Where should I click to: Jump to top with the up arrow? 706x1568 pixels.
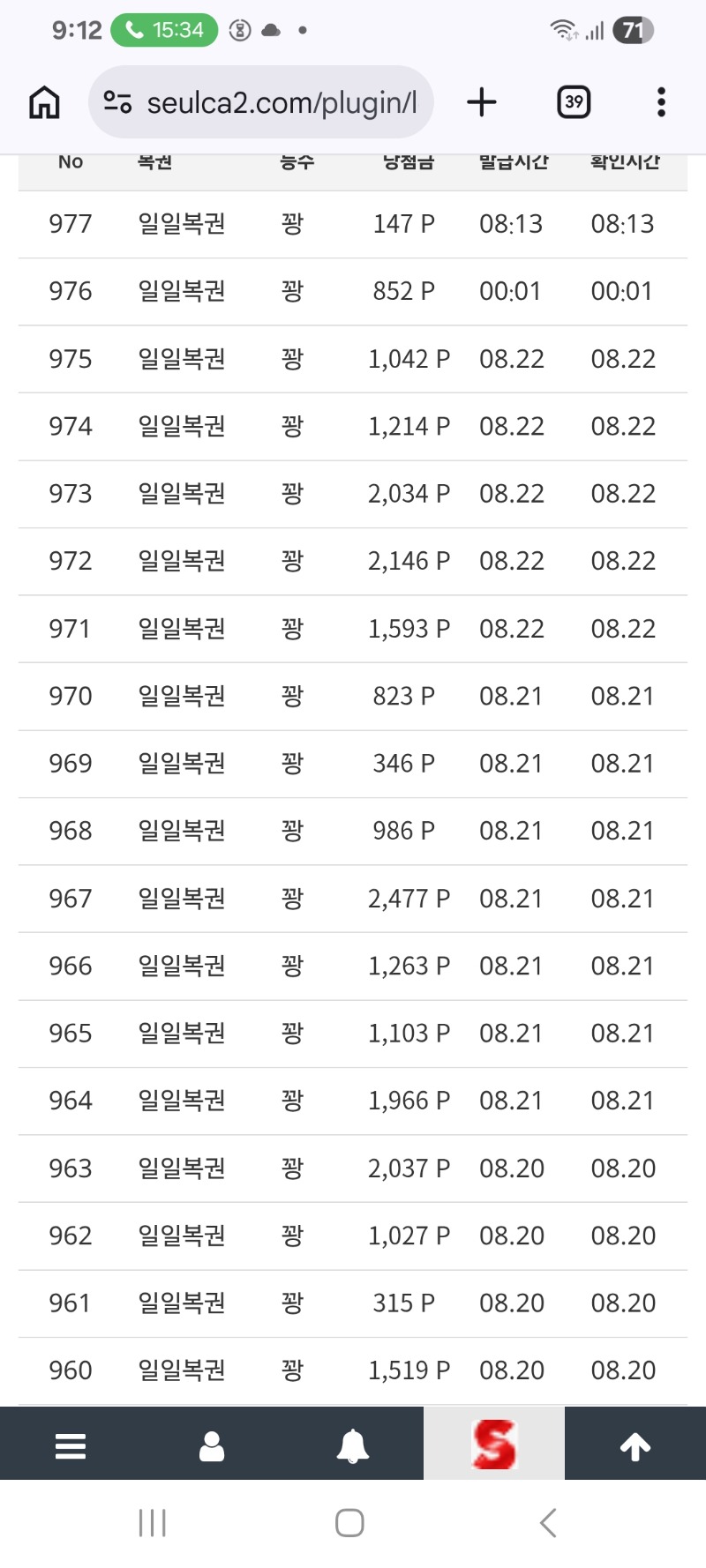(x=635, y=1446)
